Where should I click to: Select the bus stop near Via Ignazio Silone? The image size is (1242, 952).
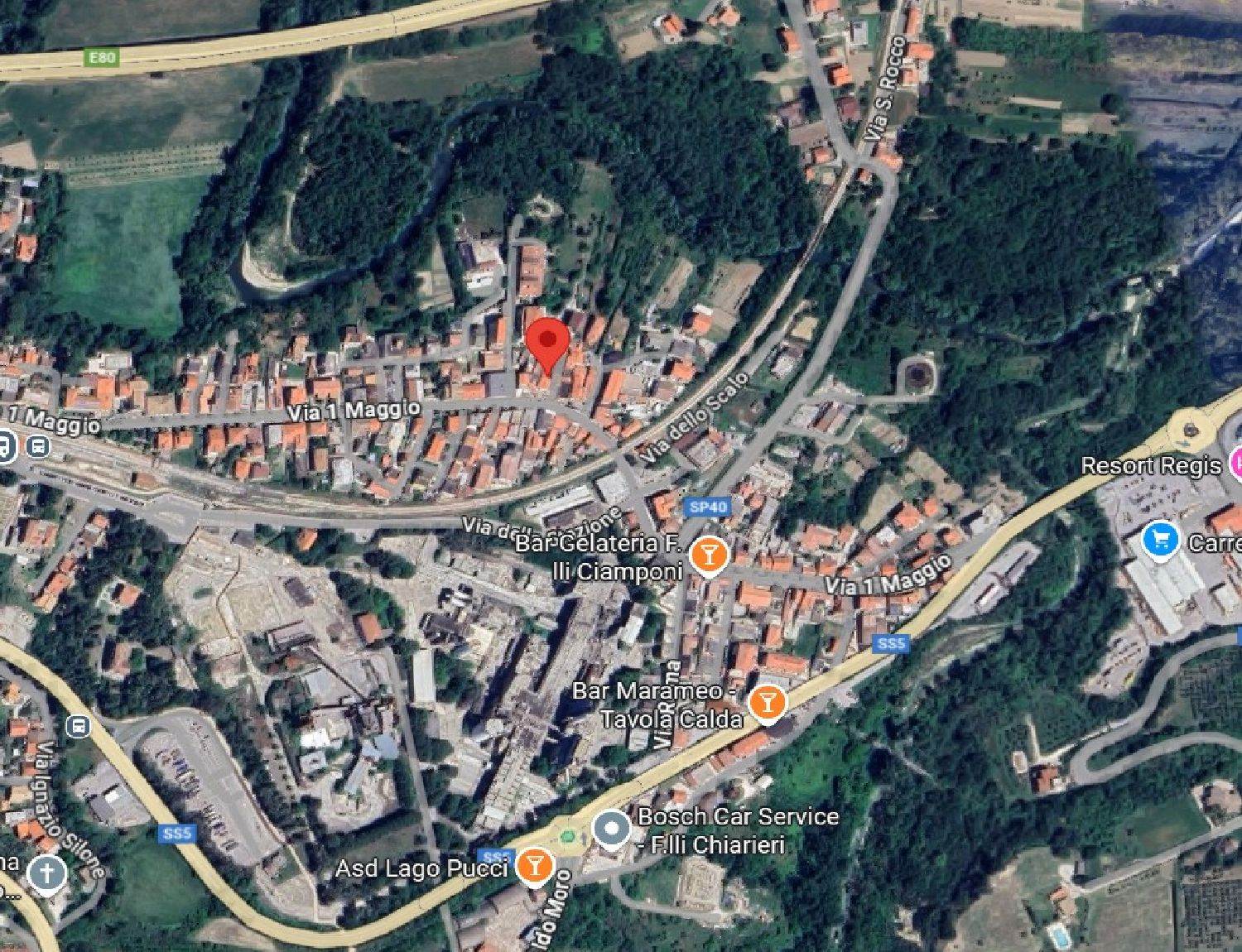[x=78, y=728]
